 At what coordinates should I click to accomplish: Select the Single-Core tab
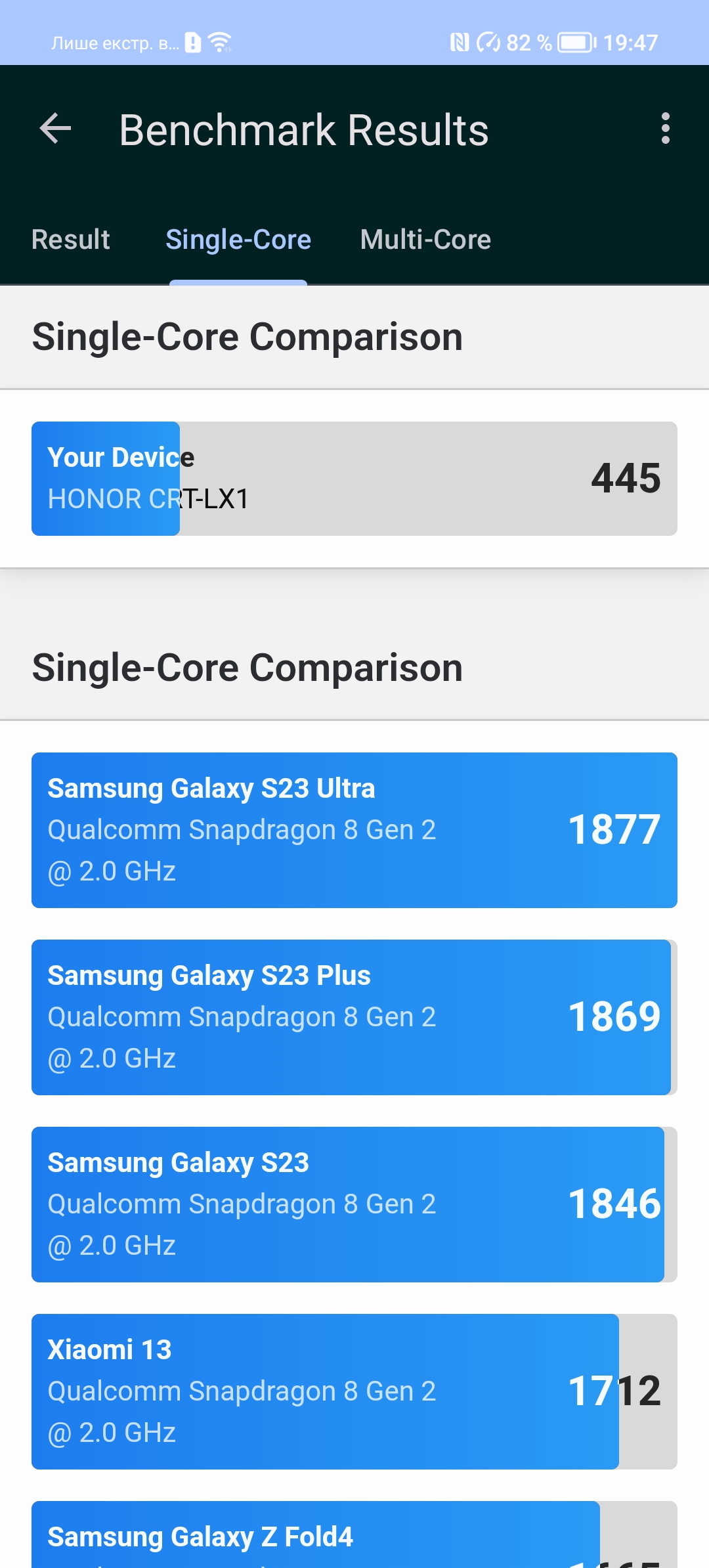click(238, 240)
